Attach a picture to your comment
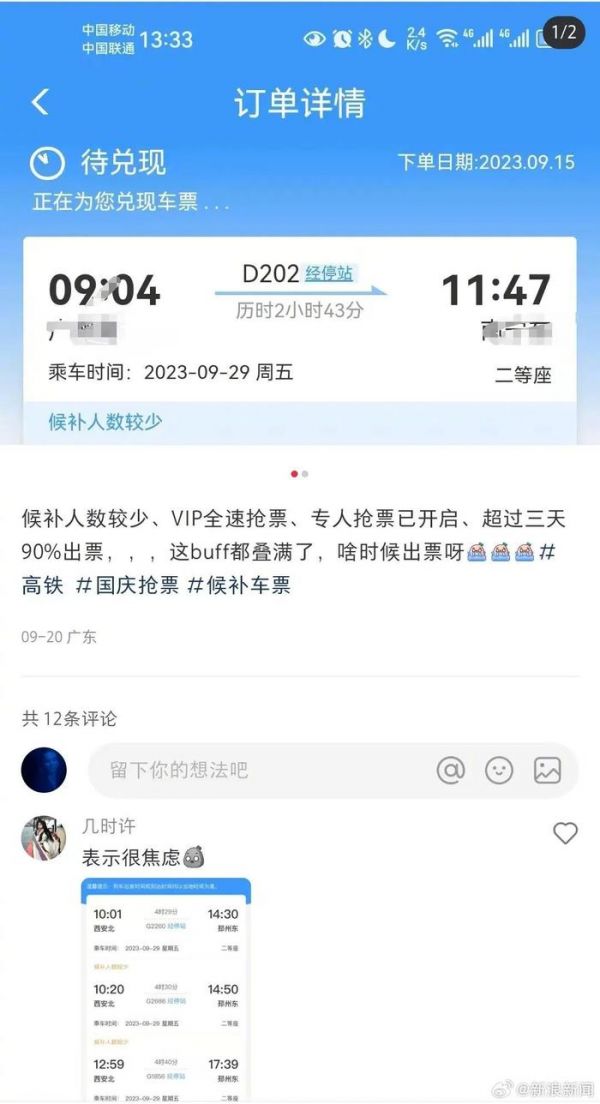The image size is (600, 1104). (x=547, y=770)
